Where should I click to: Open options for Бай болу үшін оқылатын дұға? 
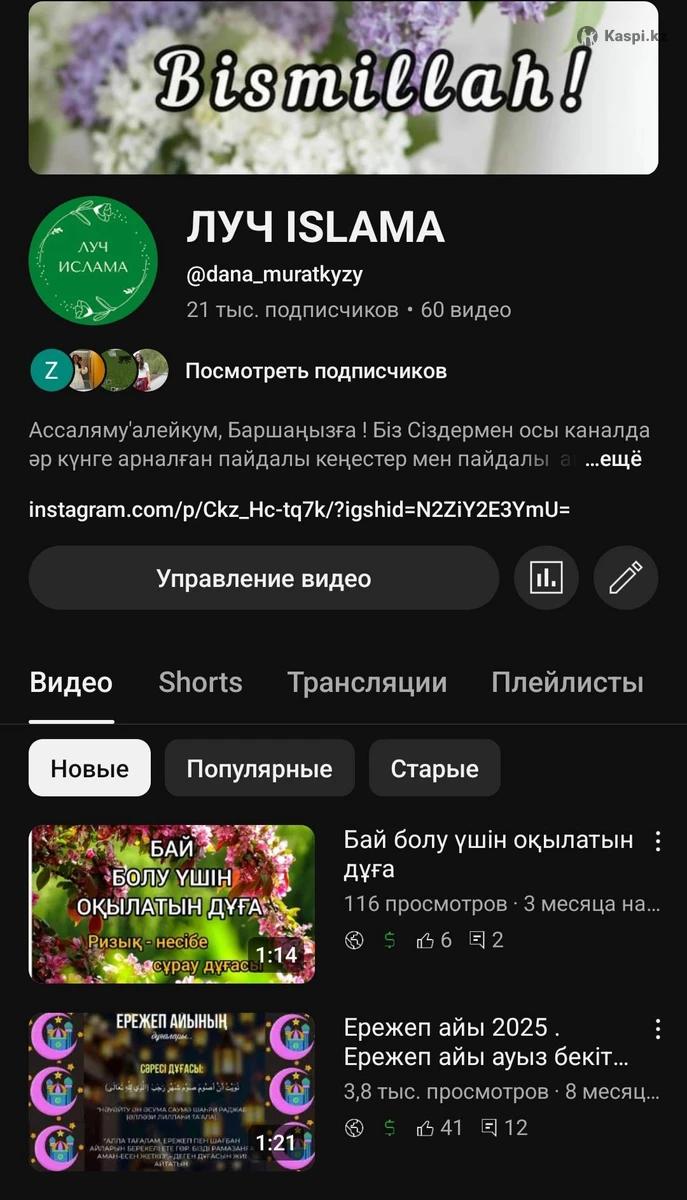pos(658,841)
